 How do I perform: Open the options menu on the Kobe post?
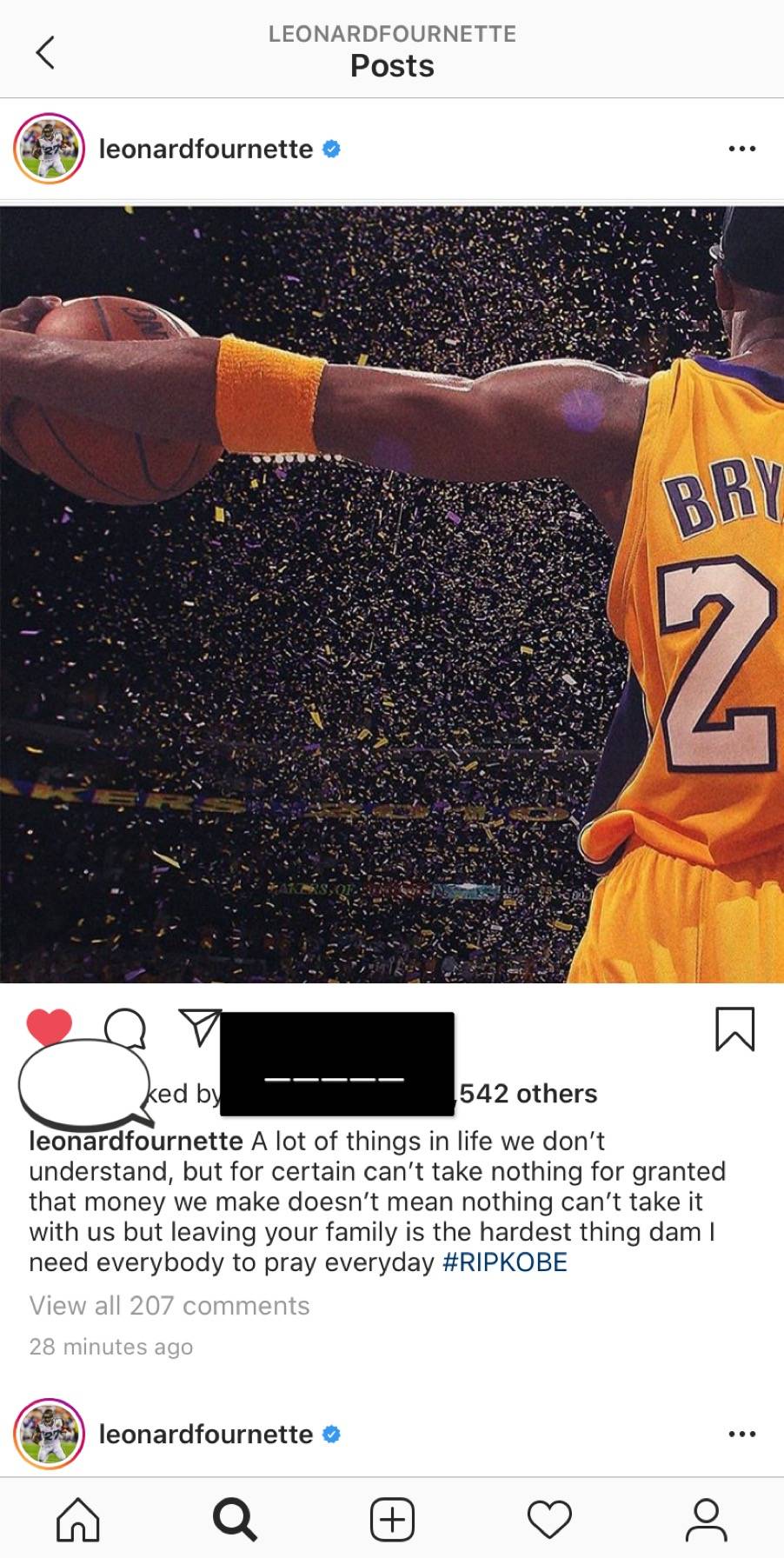click(741, 149)
